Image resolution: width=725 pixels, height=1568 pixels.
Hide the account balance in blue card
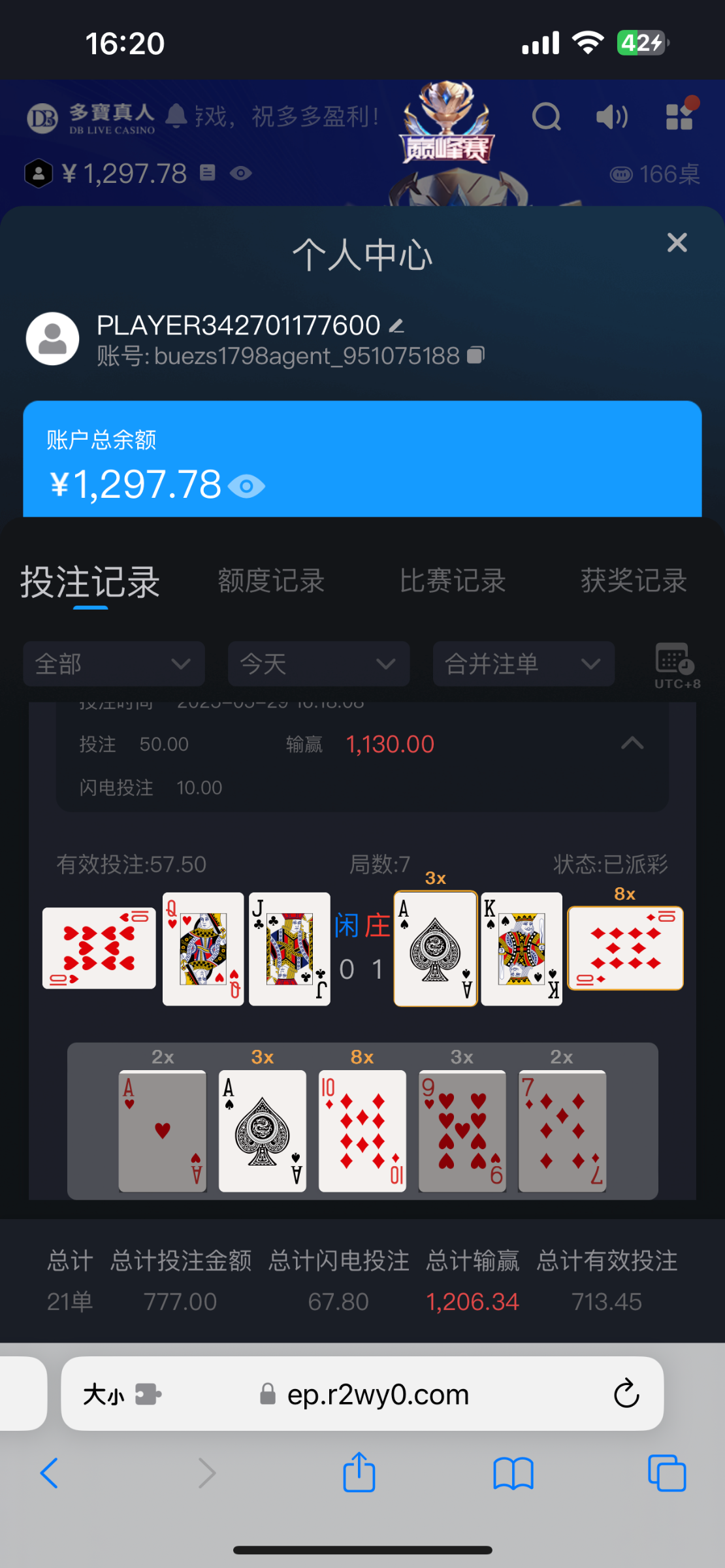[x=246, y=486]
